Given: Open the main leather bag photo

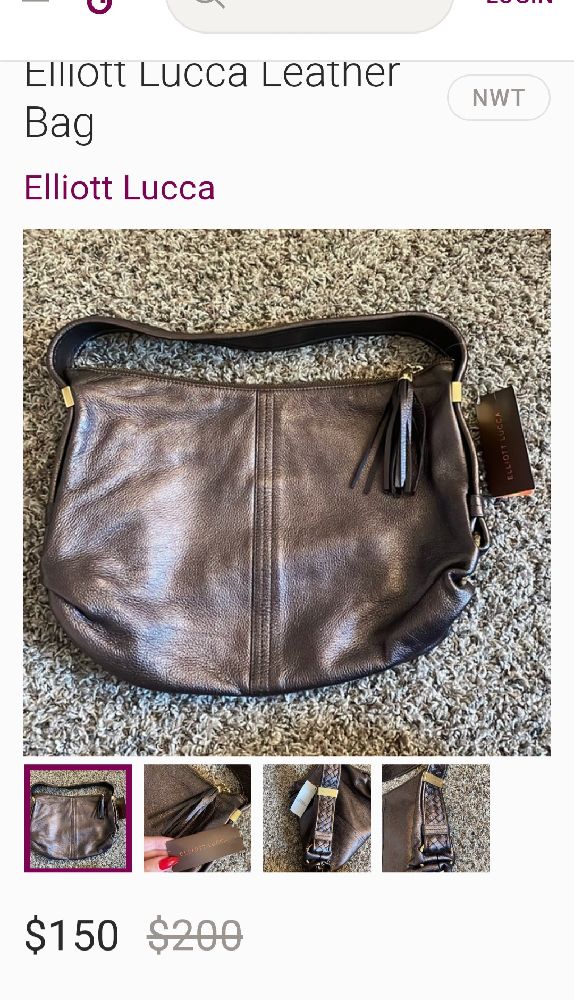Looking at the screenshot, I should tap(287, 492).
